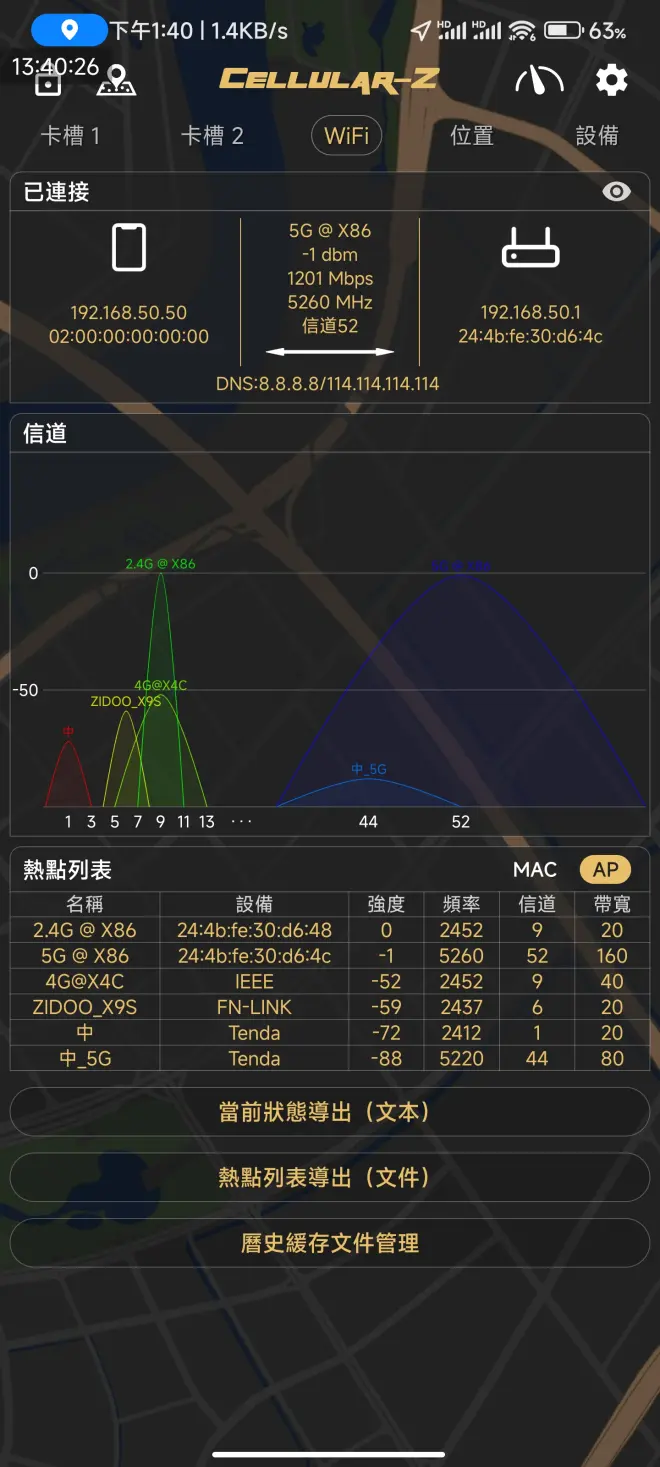Tap 當前狀態導出（文本）button

tap(330, 1112)
